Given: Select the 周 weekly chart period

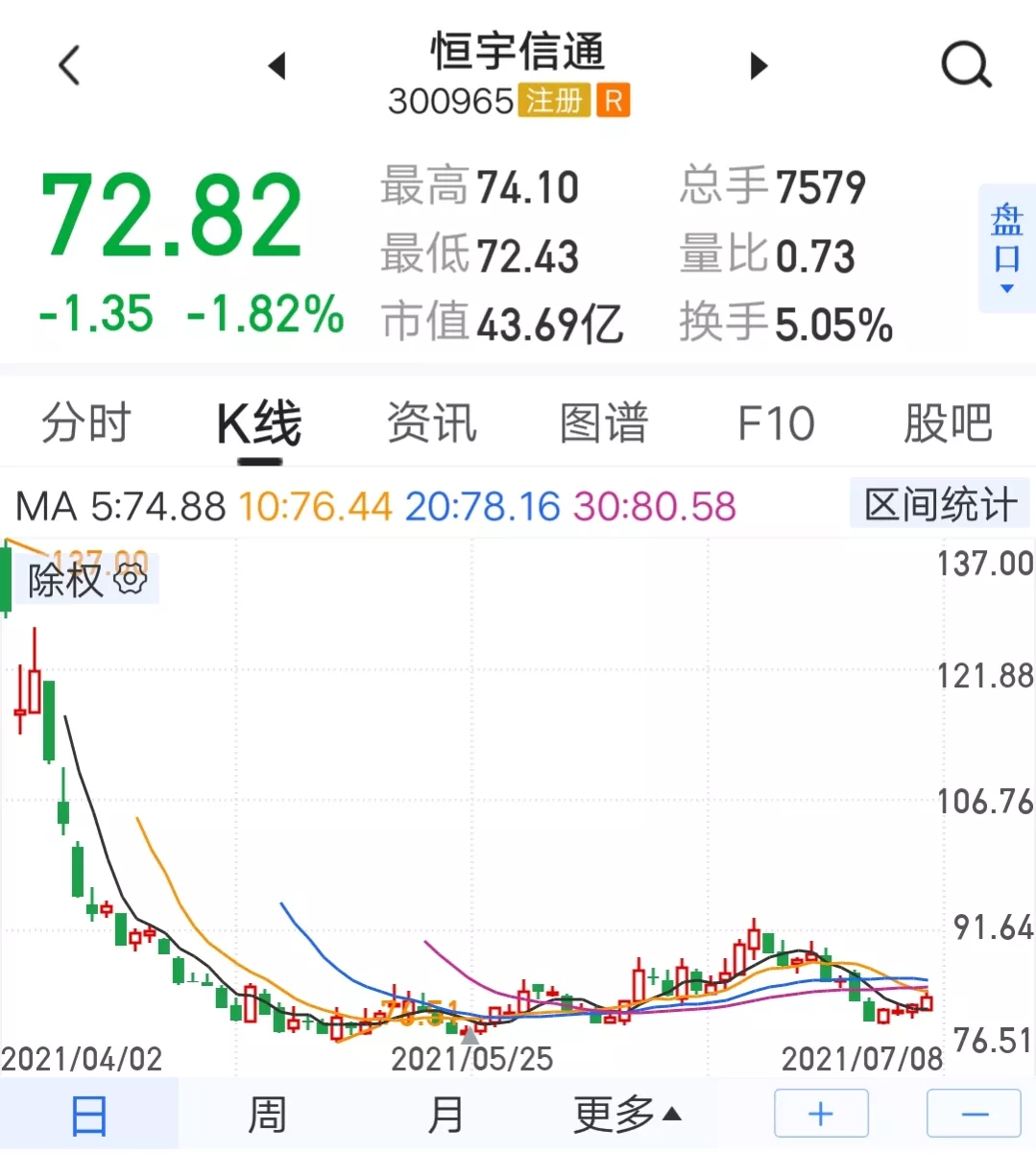Looking at the screenshot, I should tap(267, 1116).
